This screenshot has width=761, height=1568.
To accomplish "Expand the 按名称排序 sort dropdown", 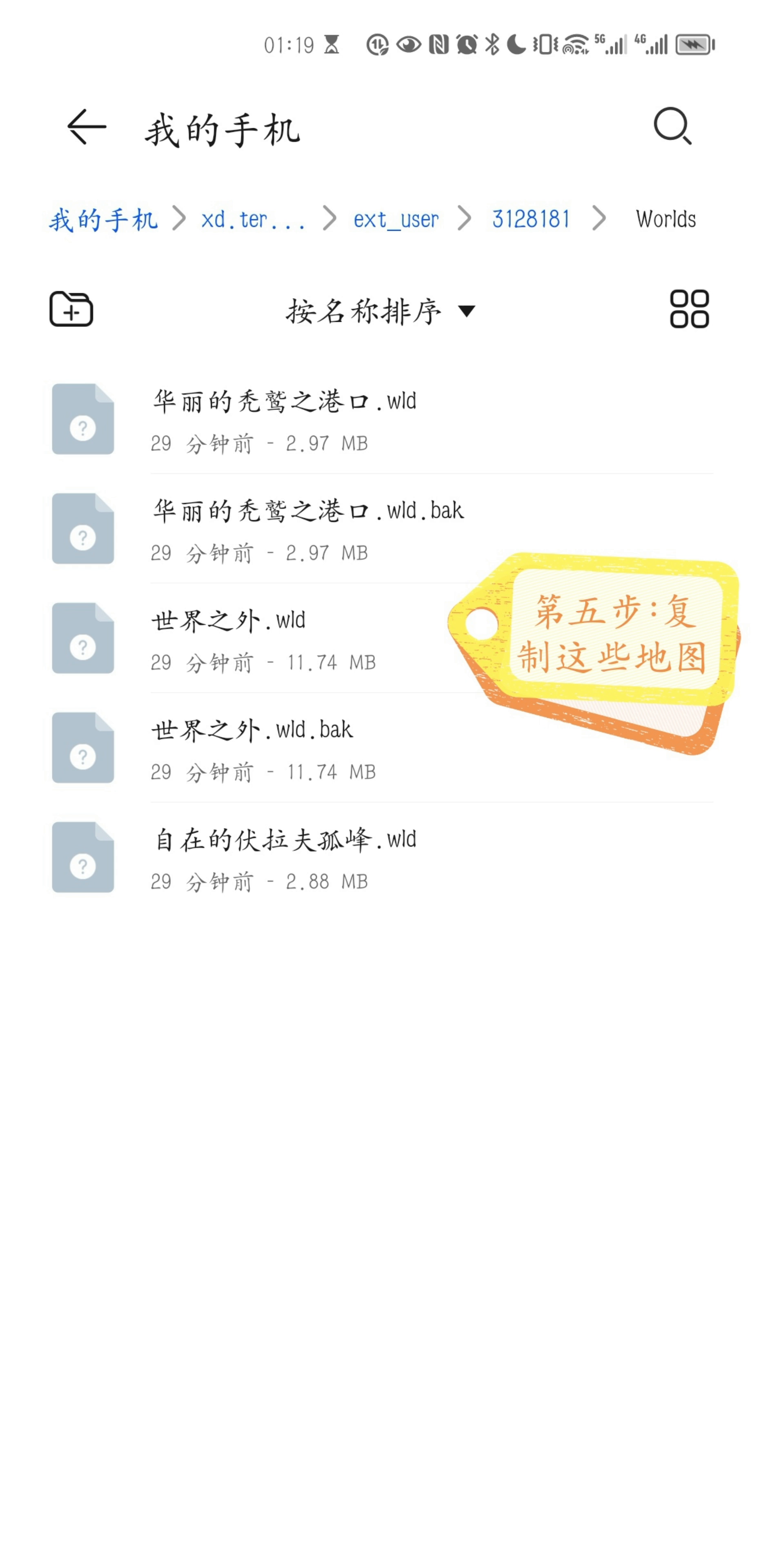I will point(380,311).
